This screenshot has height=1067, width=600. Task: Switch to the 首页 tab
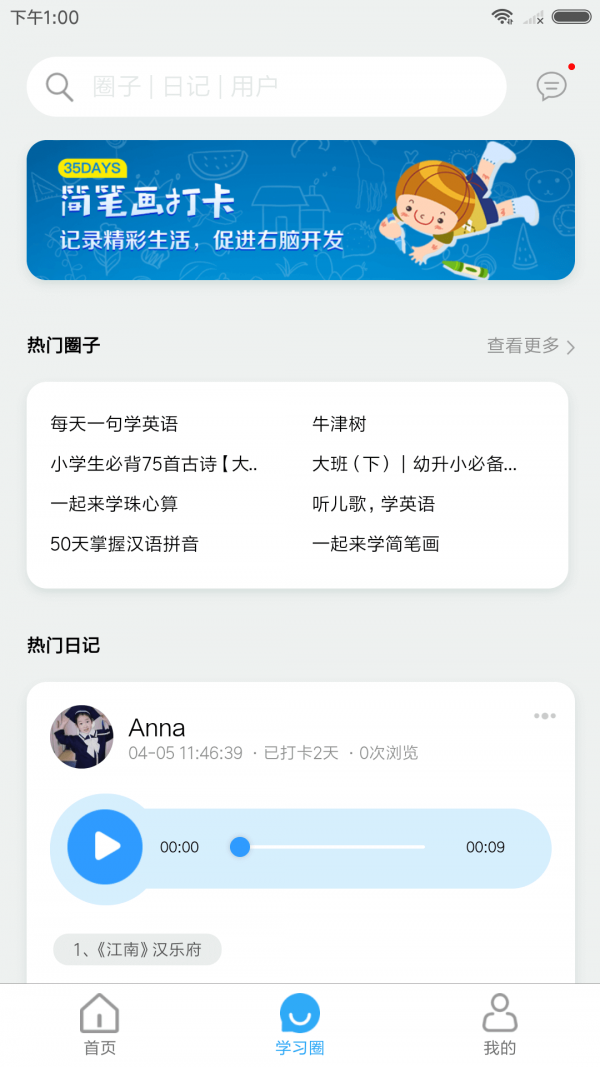(99, 1025)
